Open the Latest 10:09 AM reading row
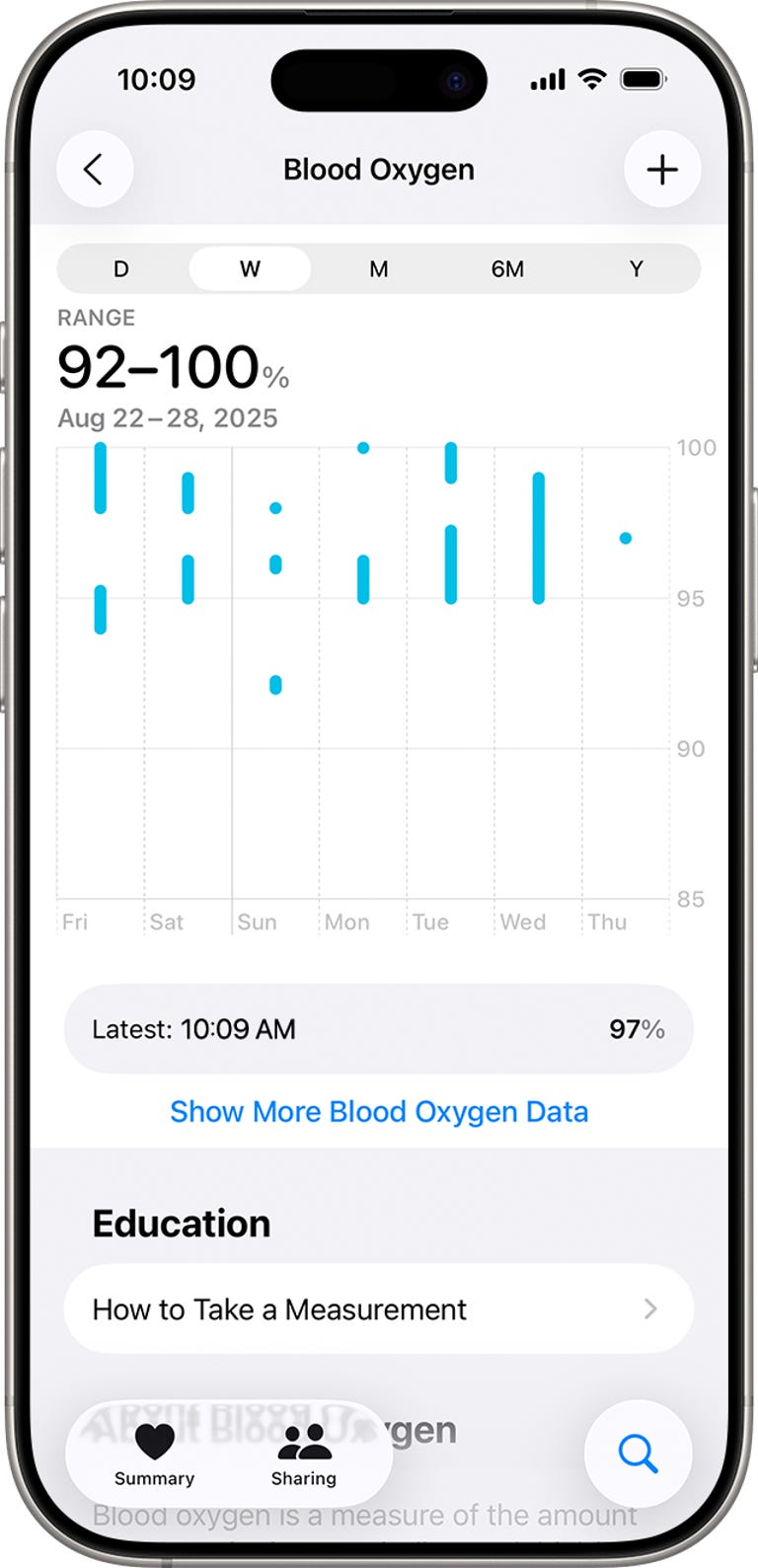 (379, 1029)
